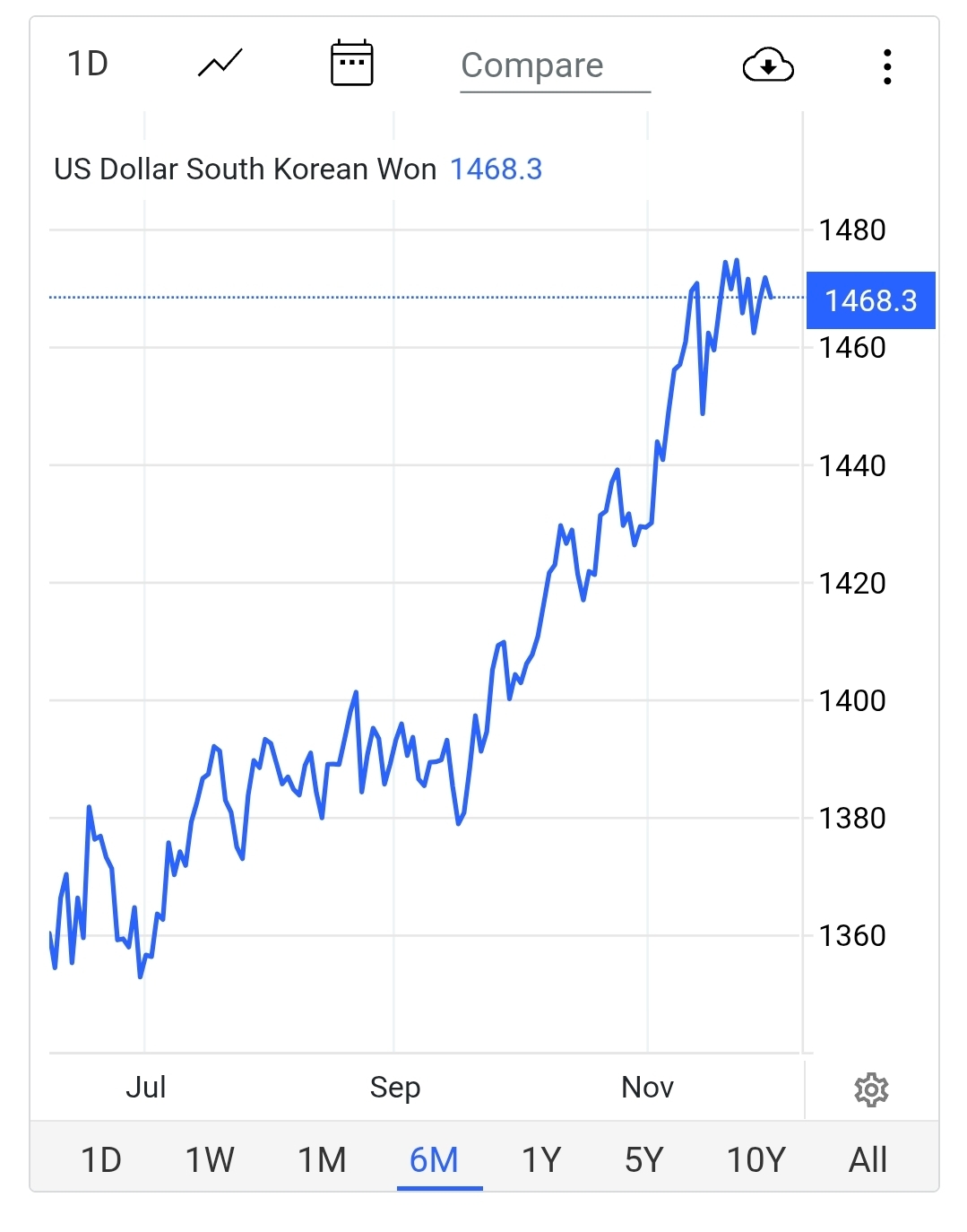Change the chart type line icon

pyautogui.click(x=220, y=65)
